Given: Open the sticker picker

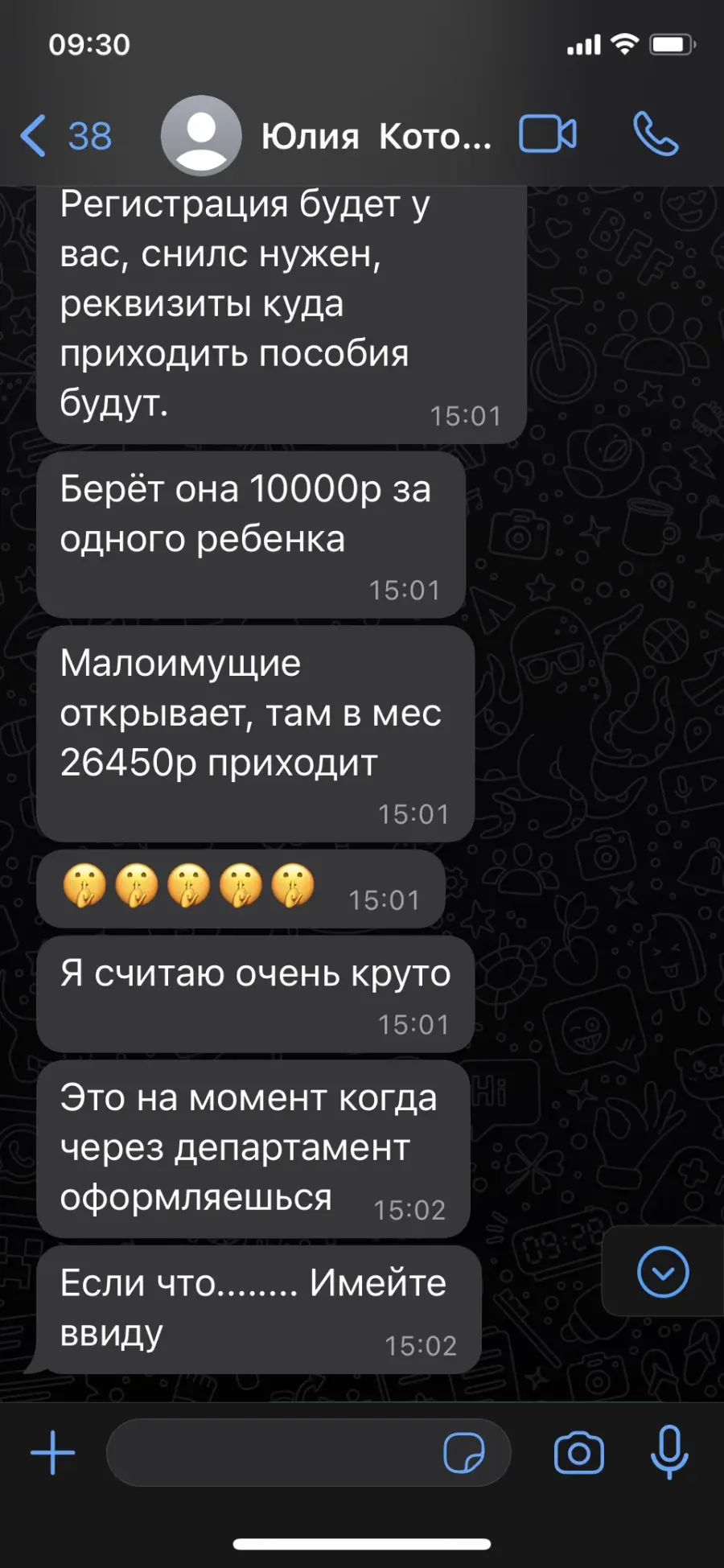Looking at the screenshot, I should tap(464, 1452).
